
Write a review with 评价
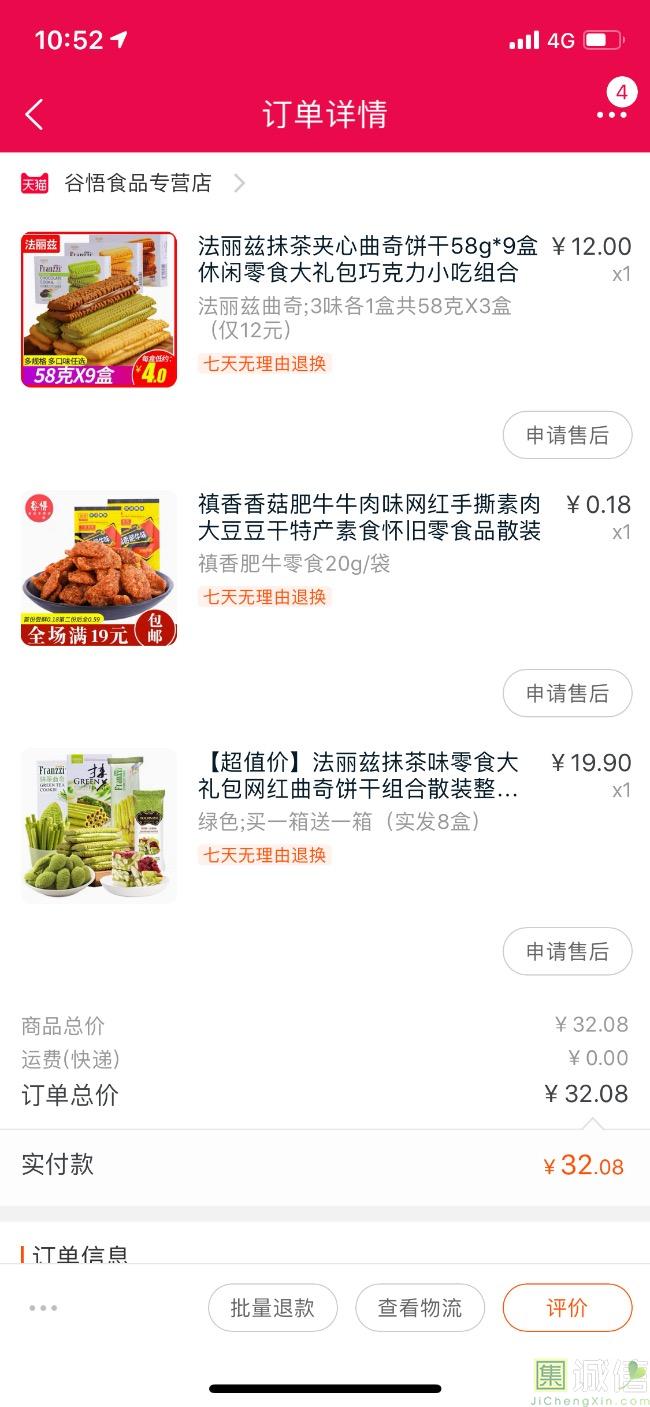pyautogui.click(x=567, y=1308)
